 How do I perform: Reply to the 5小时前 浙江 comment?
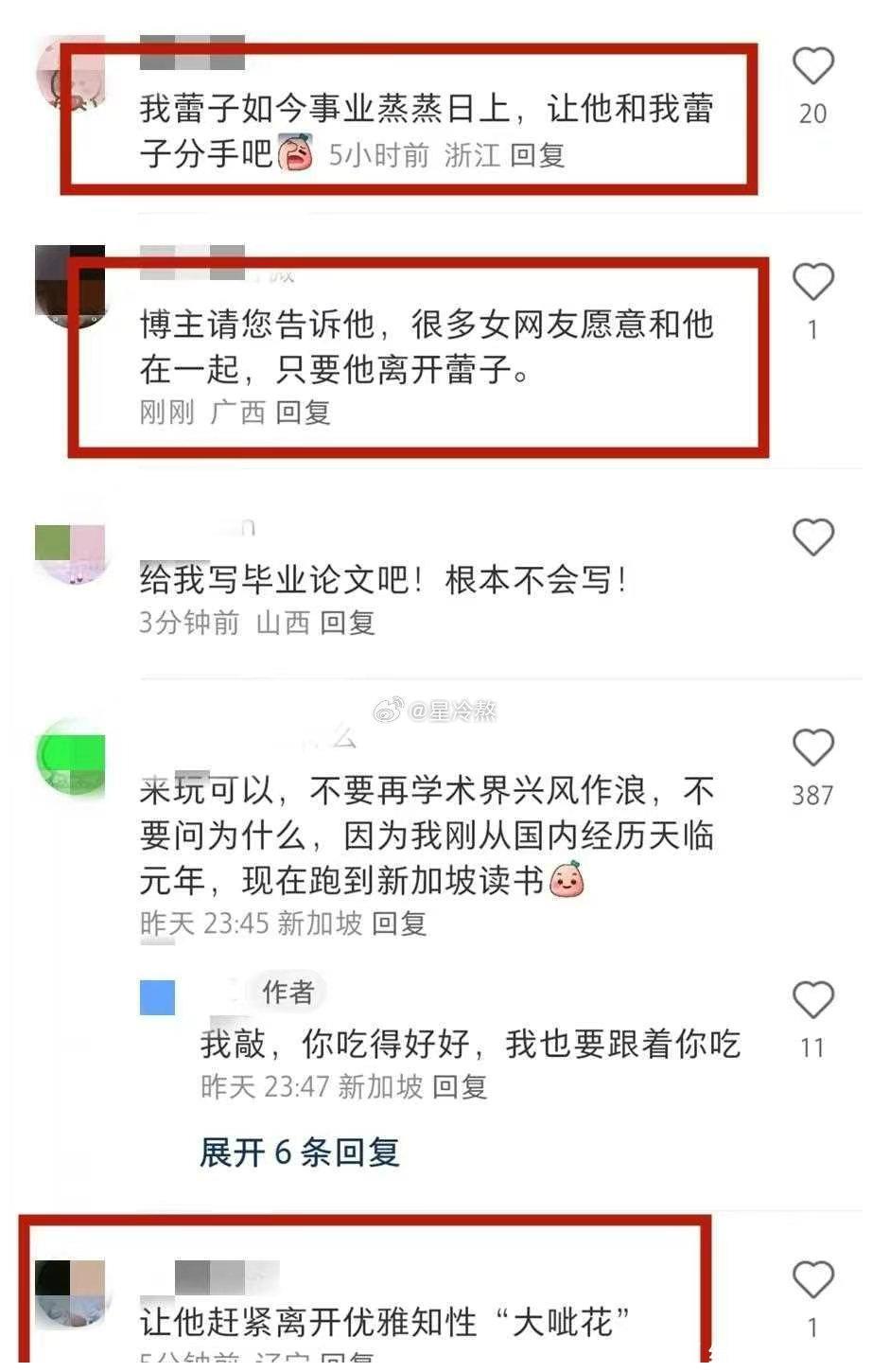[x=537, y=155]
